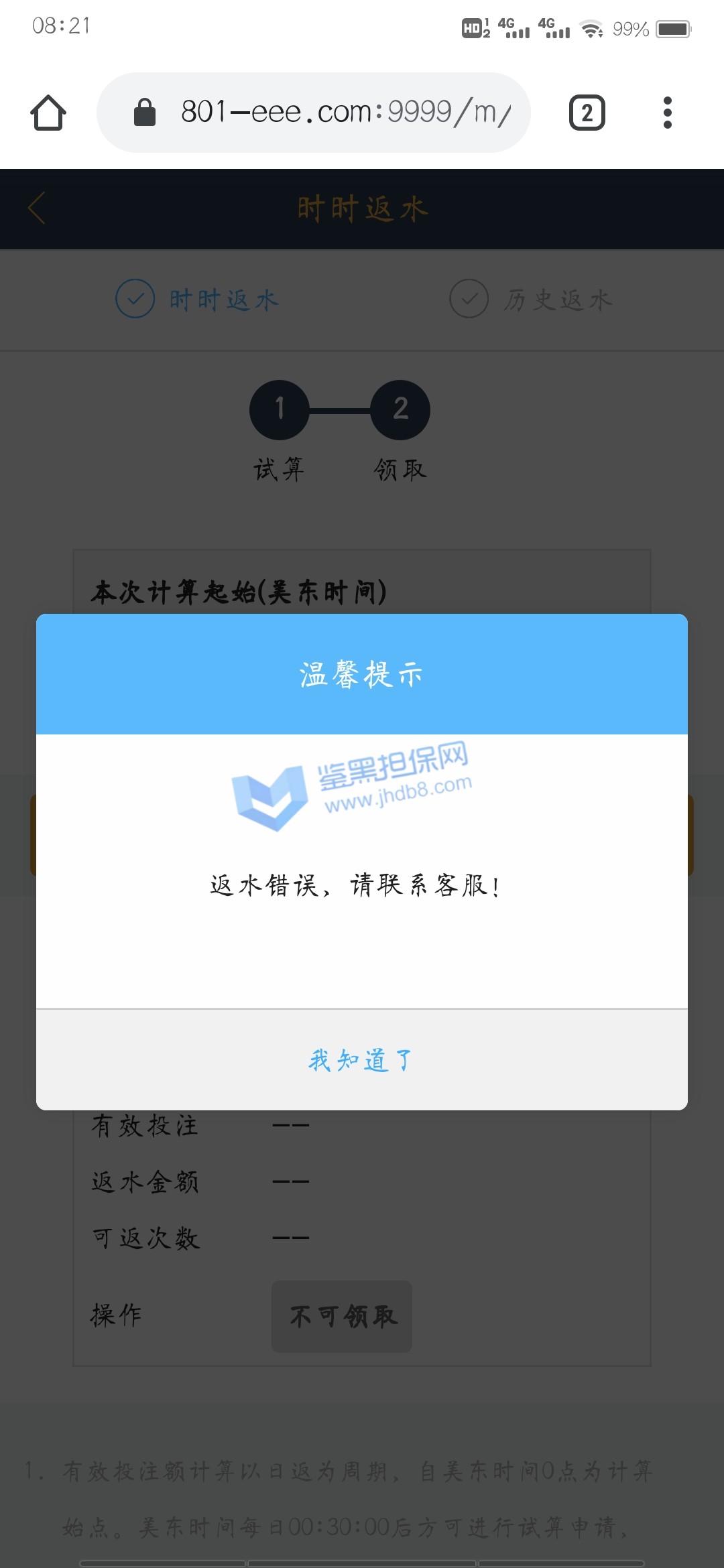Image resolution: width=724 pixels, height=1568 pixels.
Task: Open the browser tab switcher
Action: [587, 113]
